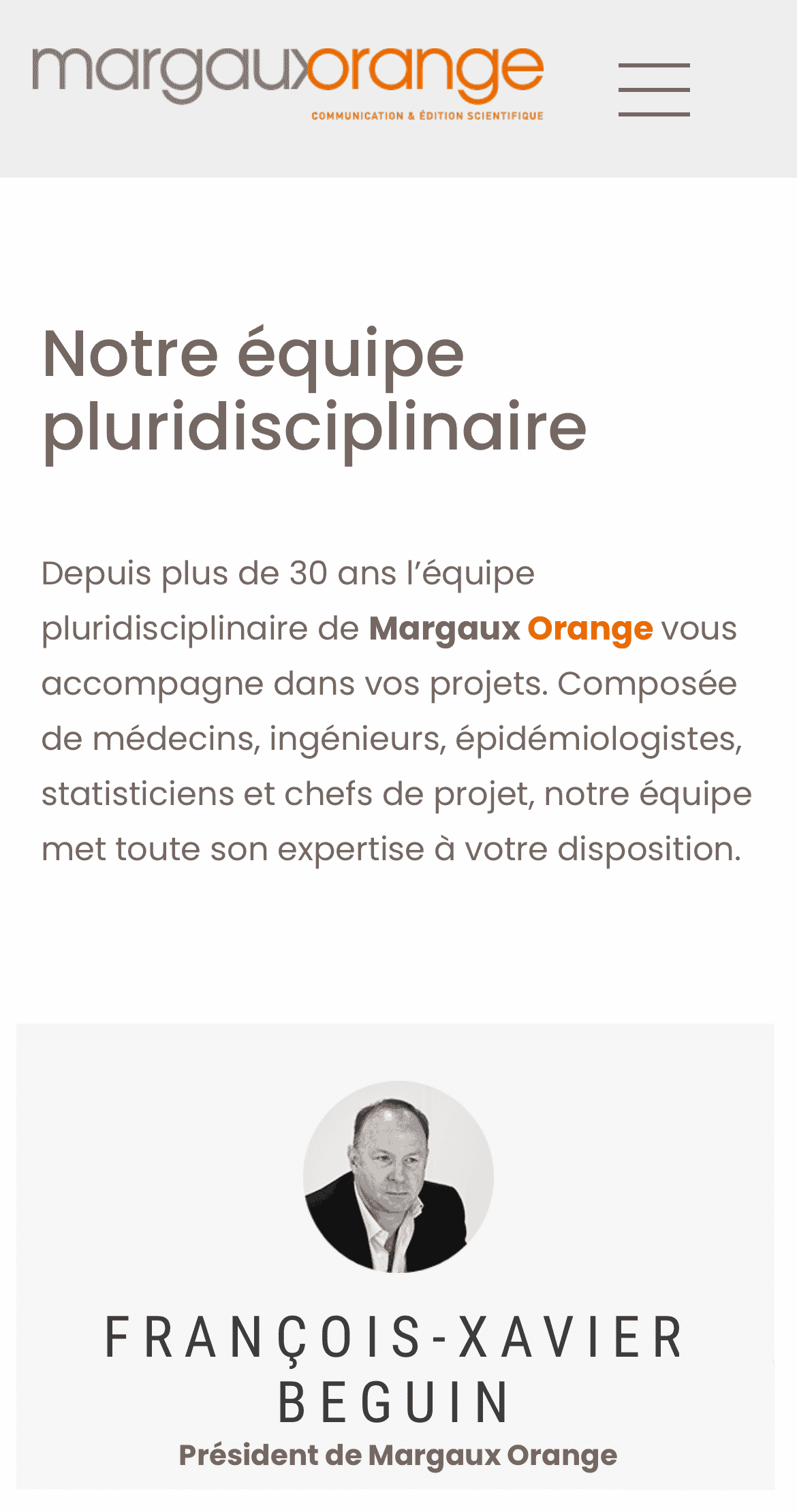Image resolution: width=797 pixels, height=1512 pixels.
Task: Open the hamburger navigation menu
Action: click(x=654, y=89)
